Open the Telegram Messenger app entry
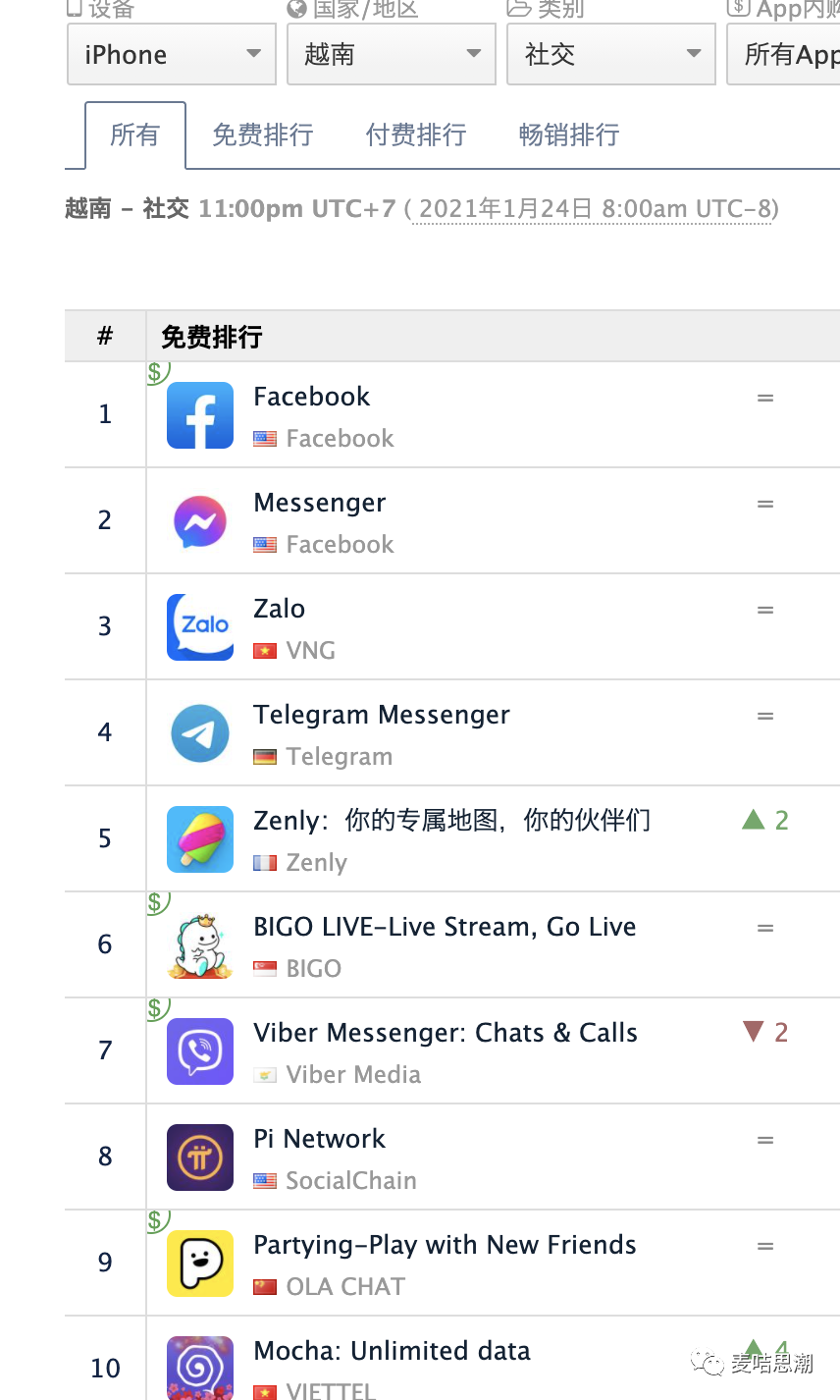 pos(381,715)
